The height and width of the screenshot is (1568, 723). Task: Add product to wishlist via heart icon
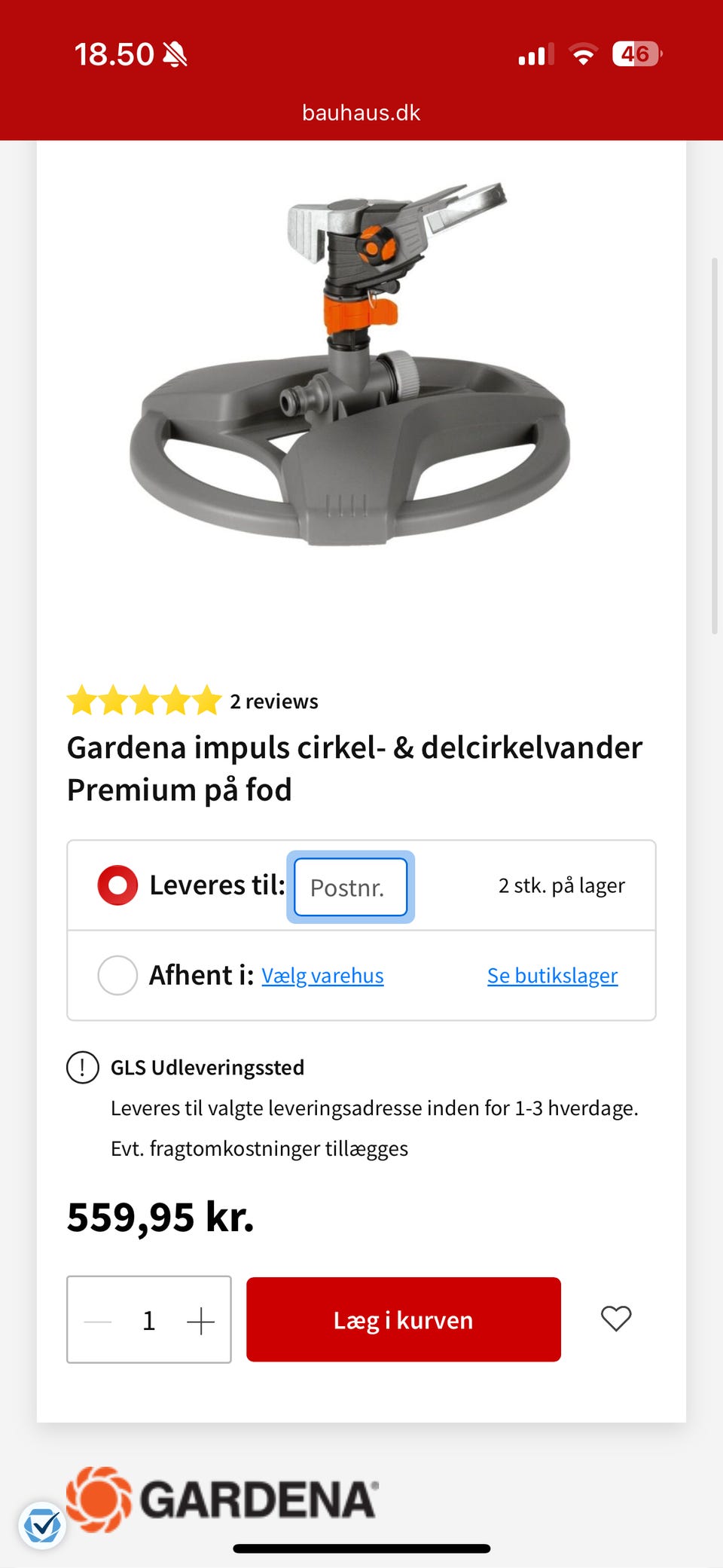tap(615, 1320)
